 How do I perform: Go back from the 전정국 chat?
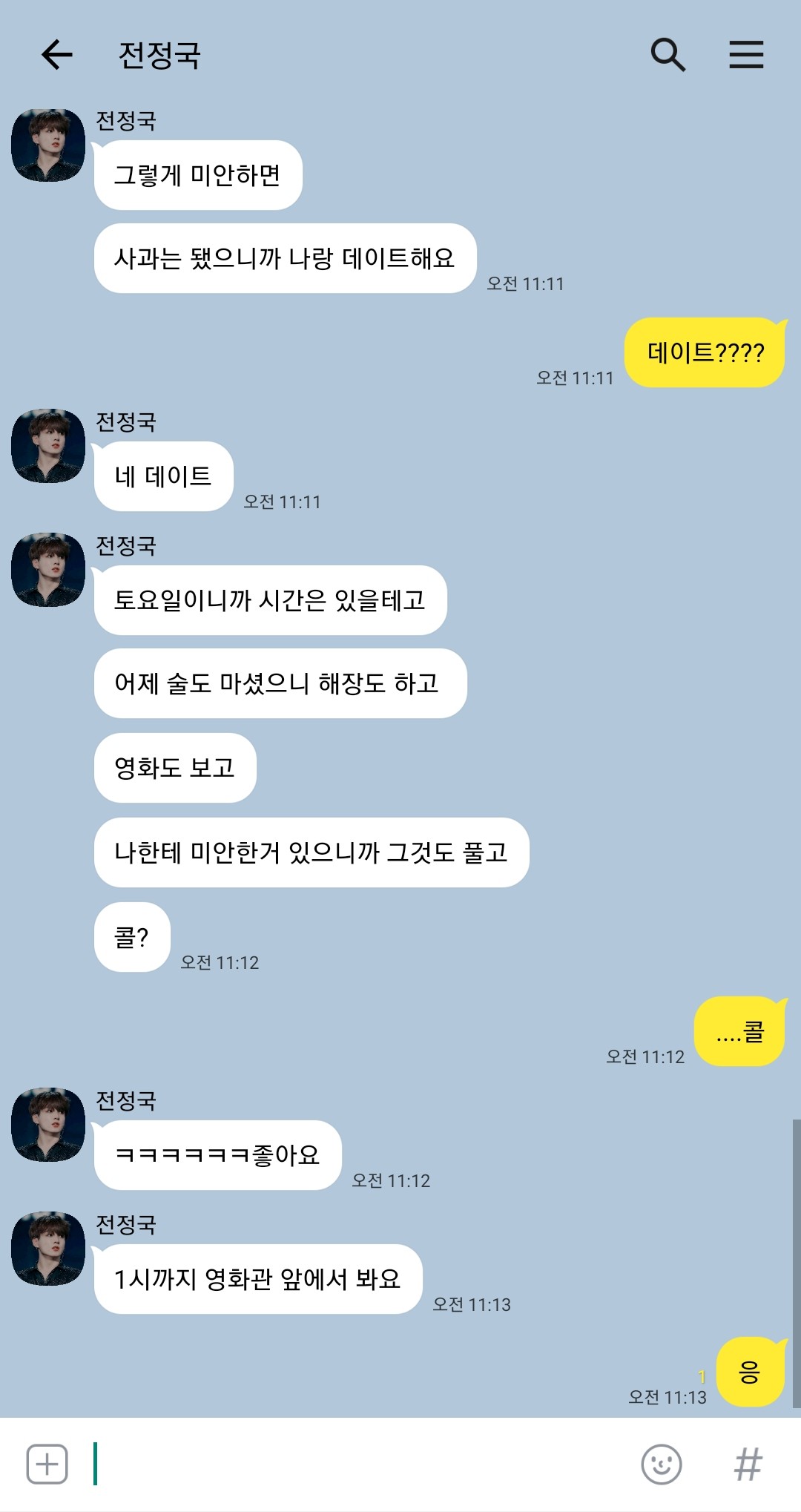pyautogui.click(x=56, y=55)
